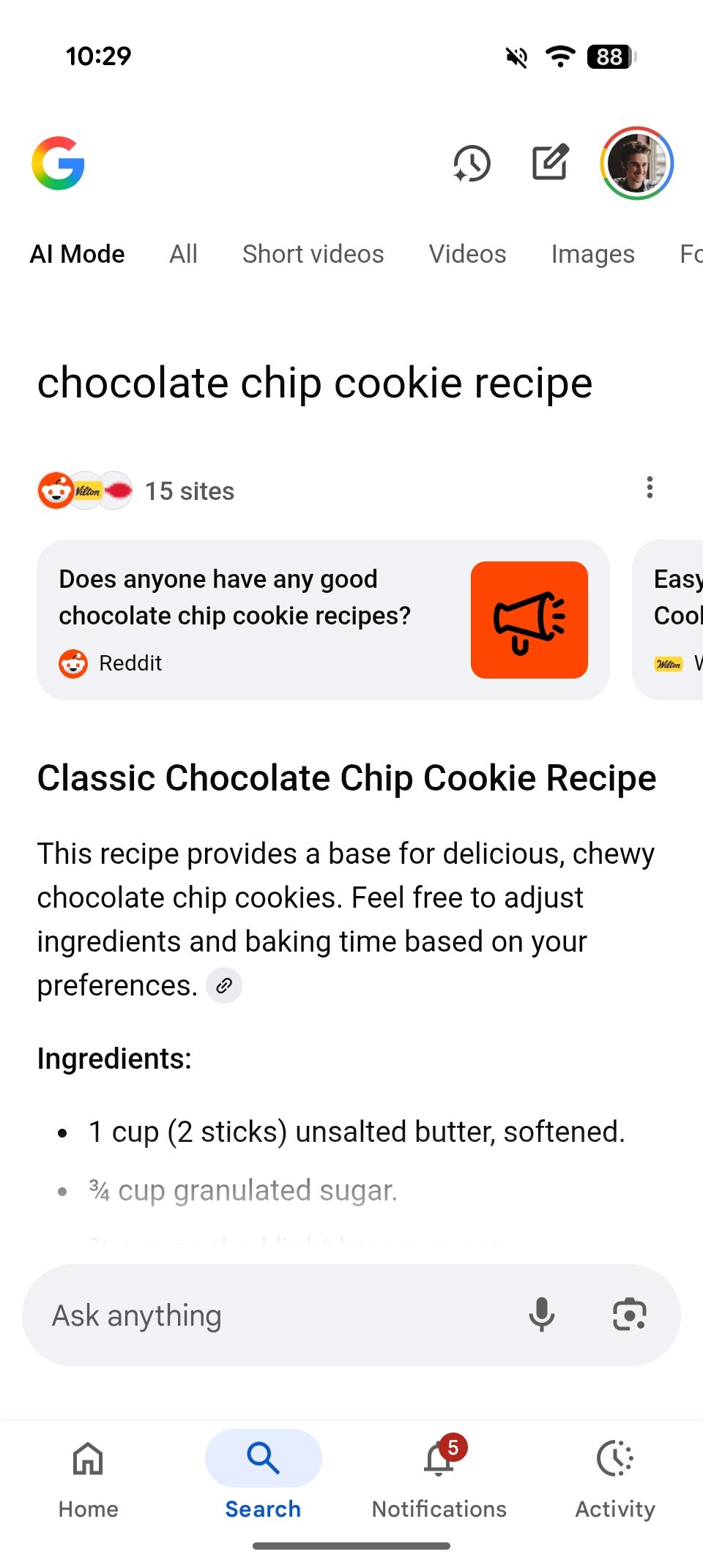Select the AI Mode tab
Image resolution: width=703 pixels, height=1568 pixels.
click(x=77, y=254)
